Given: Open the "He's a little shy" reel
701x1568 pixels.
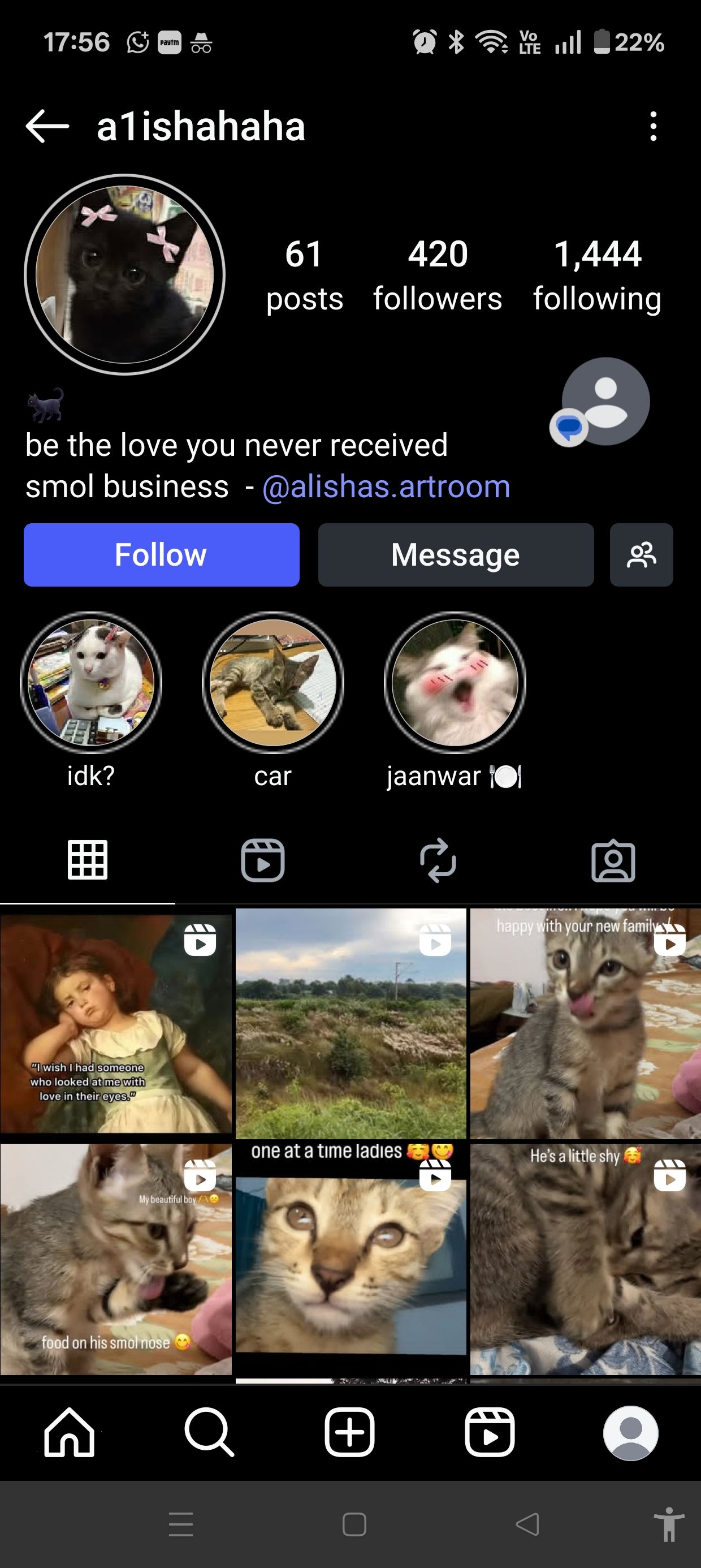Looking at the screenshot, I should (585, 1258).
